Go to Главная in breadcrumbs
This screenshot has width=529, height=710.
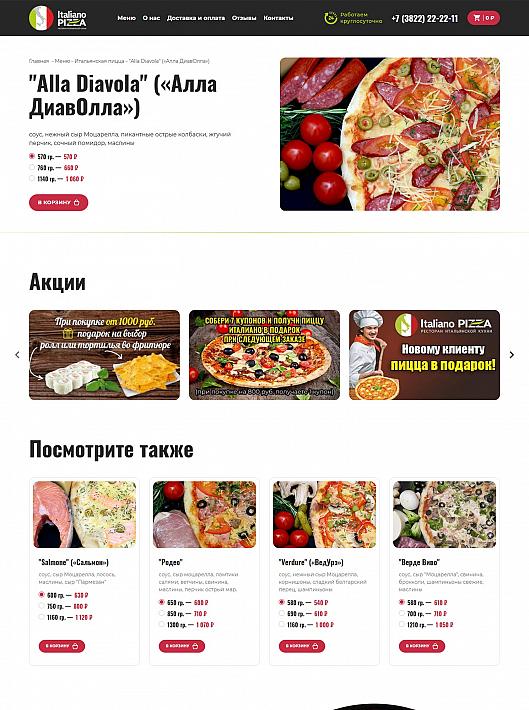(38, 61)
